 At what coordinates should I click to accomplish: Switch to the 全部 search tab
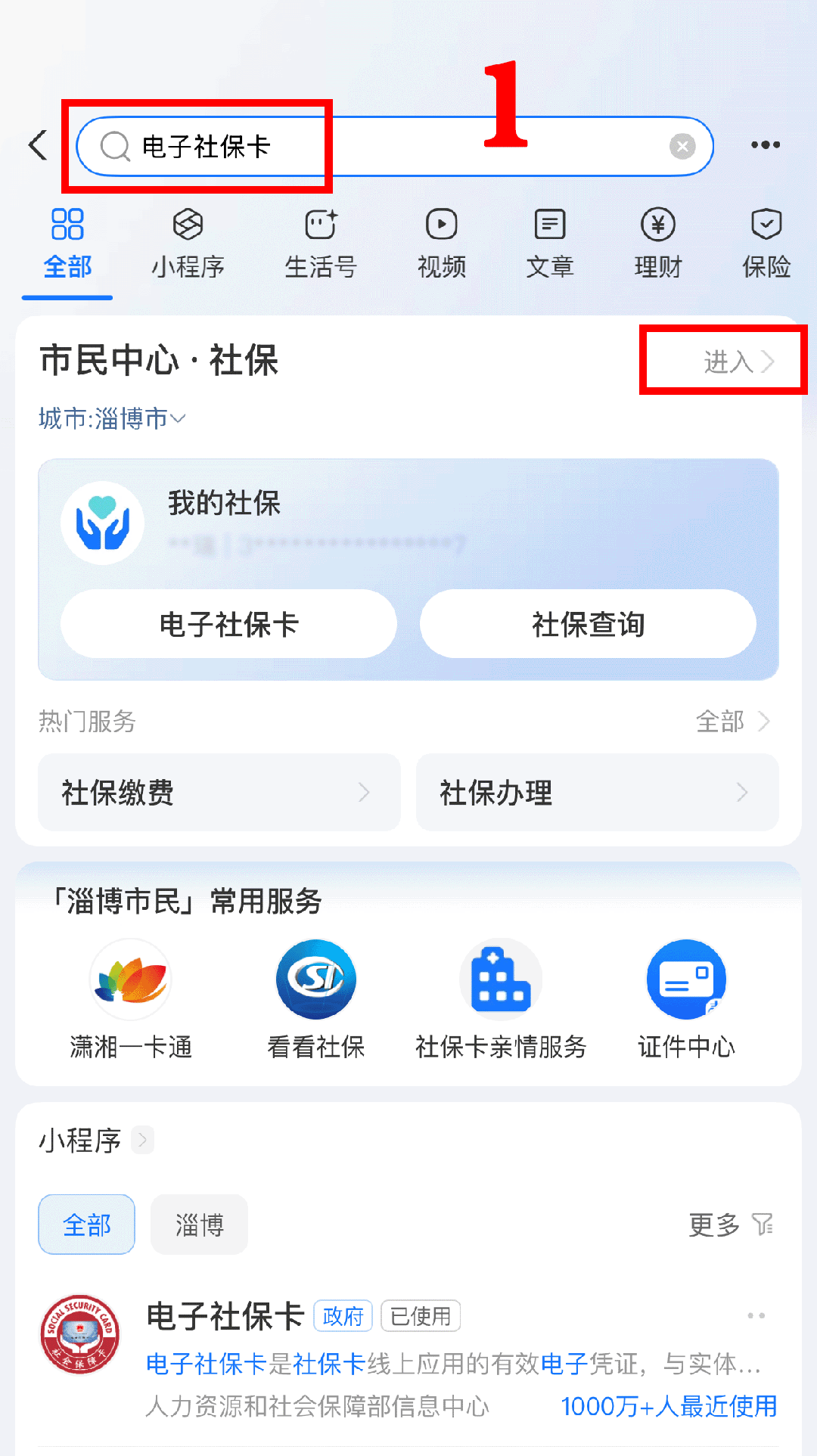click(x=67, y=244)
